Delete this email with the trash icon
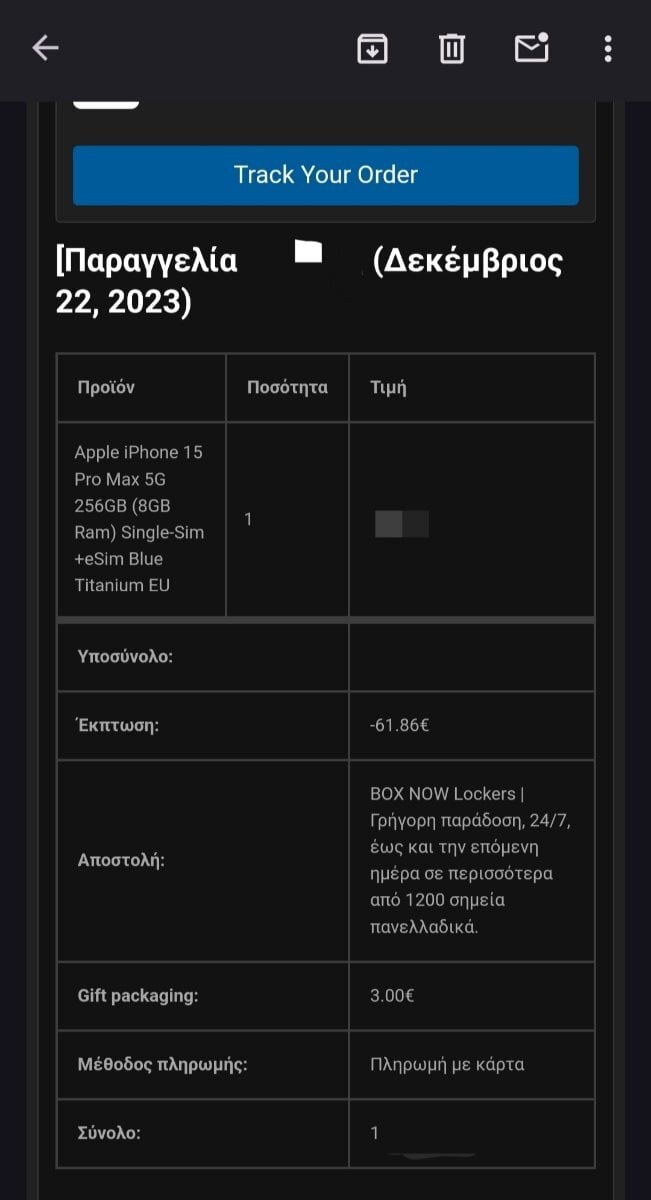This screenshot has height=1200, width=651. coord(452,48)
